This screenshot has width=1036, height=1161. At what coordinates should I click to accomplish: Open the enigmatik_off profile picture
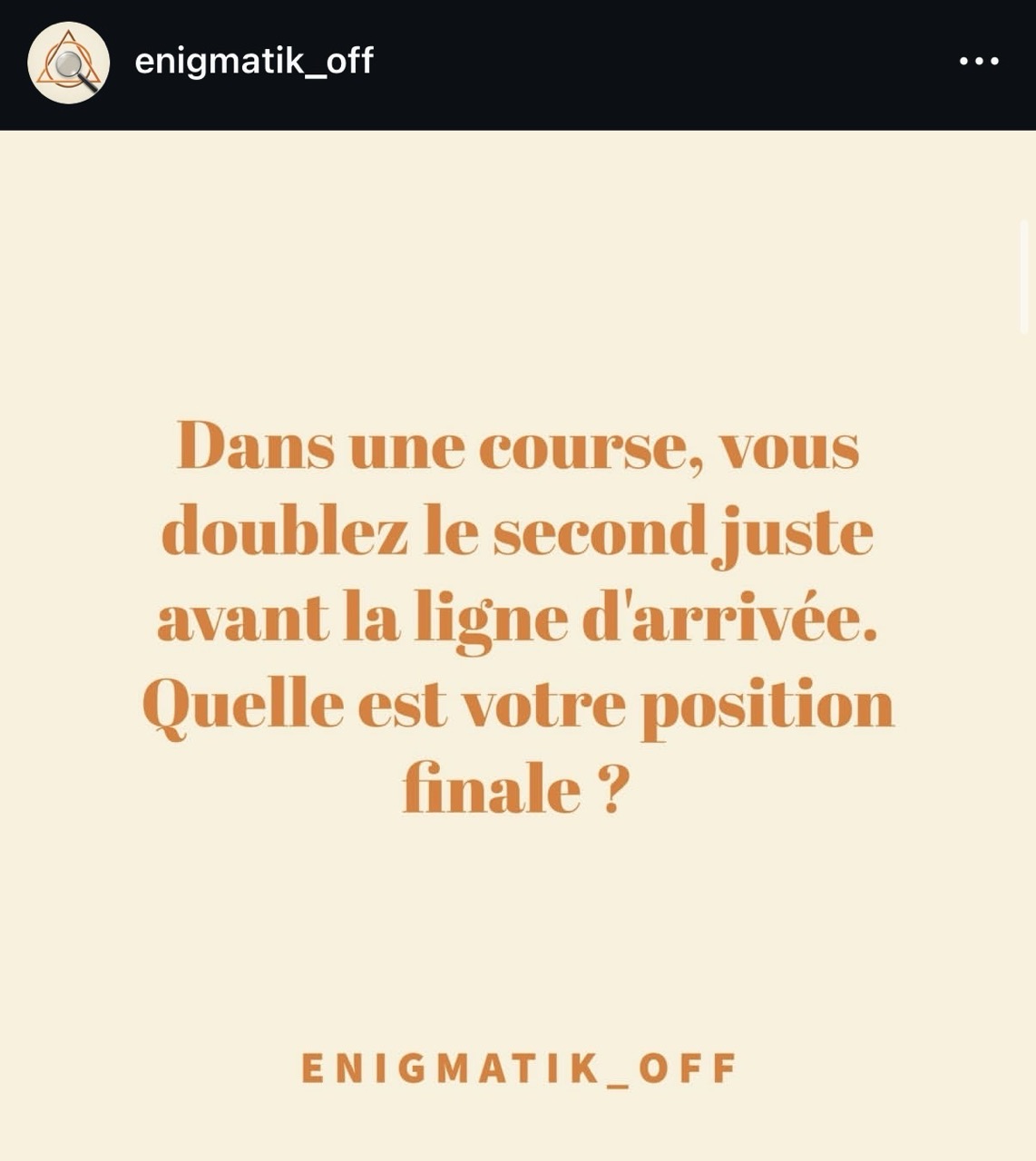tap(68, 63)
